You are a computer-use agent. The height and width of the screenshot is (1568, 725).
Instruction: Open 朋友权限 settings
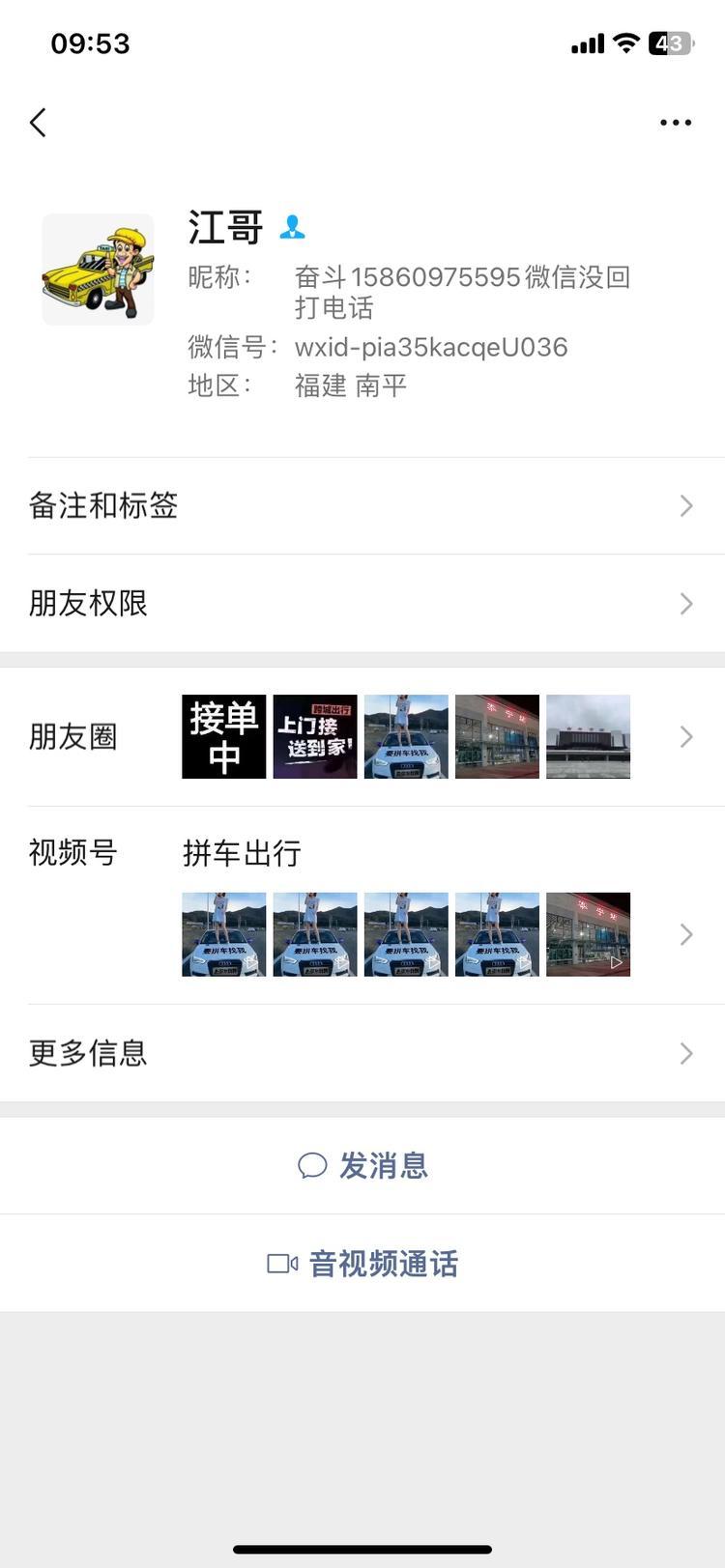point(362,603)
